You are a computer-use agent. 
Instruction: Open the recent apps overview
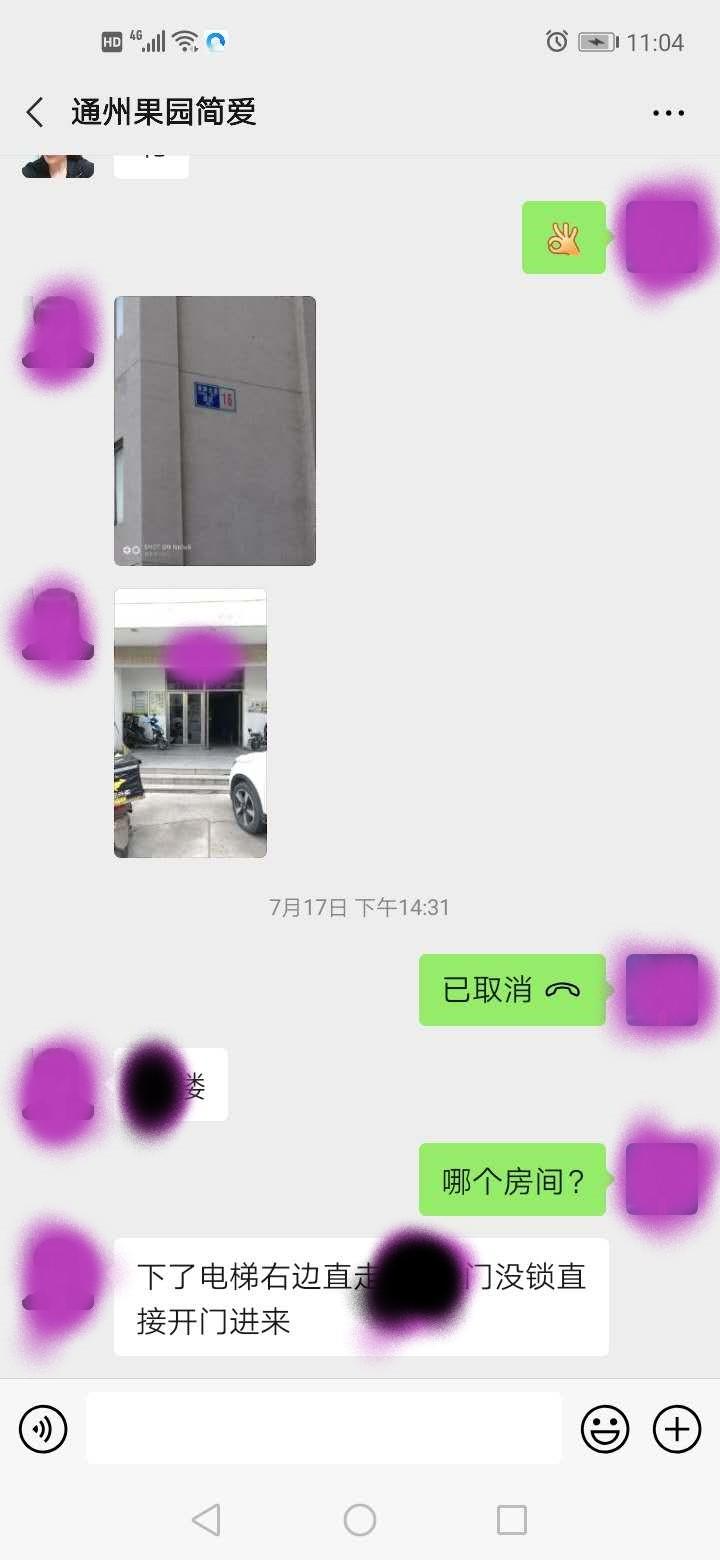click(511, 1520)
